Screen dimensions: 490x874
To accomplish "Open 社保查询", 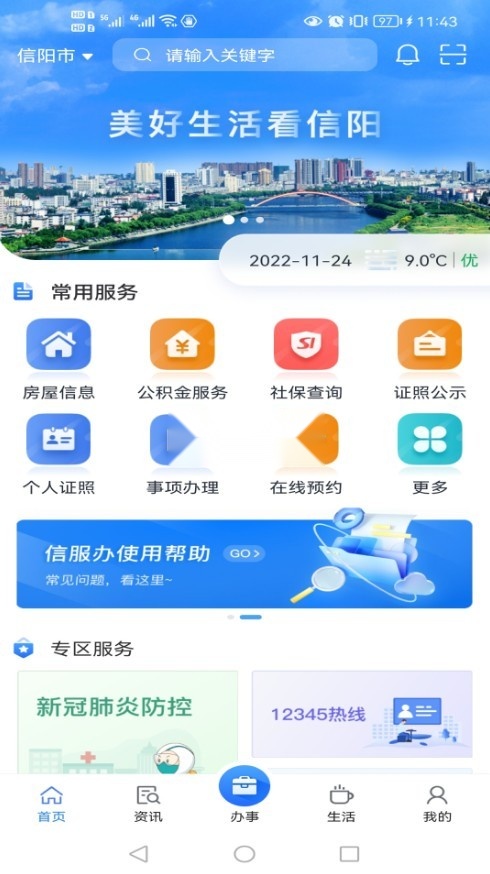I will 306,359.
